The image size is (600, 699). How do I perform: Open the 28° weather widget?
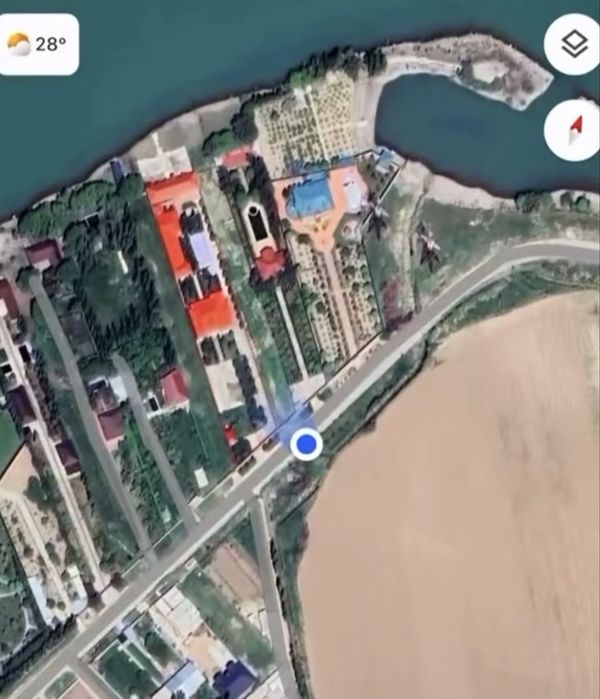[38, 44]
